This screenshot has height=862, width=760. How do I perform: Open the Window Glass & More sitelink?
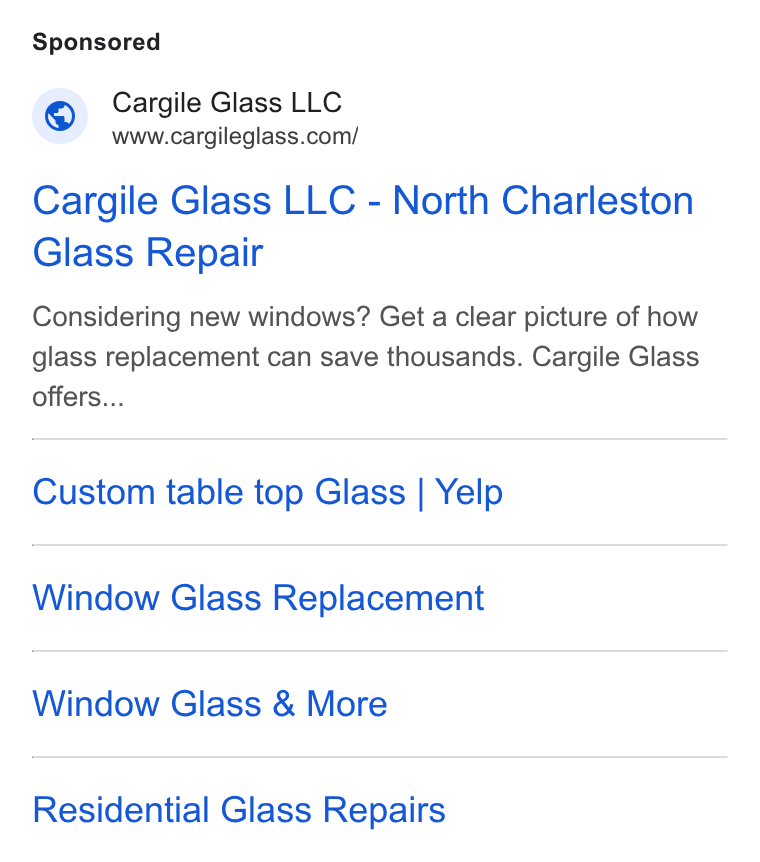210,704
